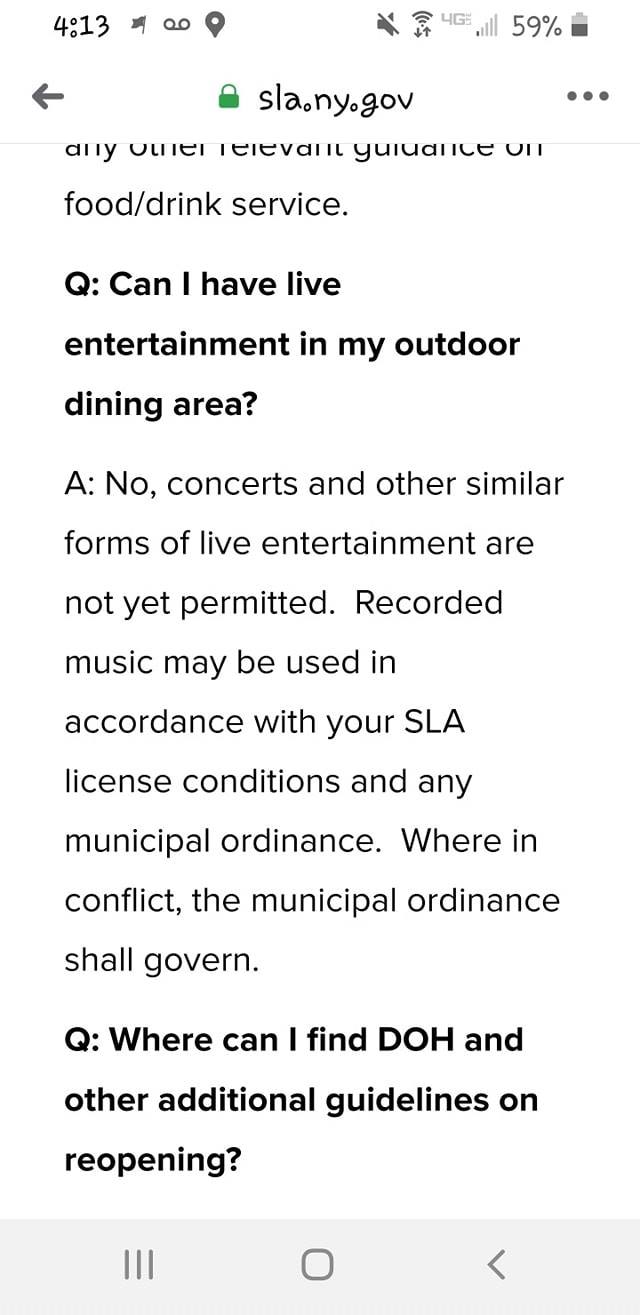Viewport: 640px width, 1315px height.
Task: Open the three-dot overflow menu
Action: pos(587,97)
